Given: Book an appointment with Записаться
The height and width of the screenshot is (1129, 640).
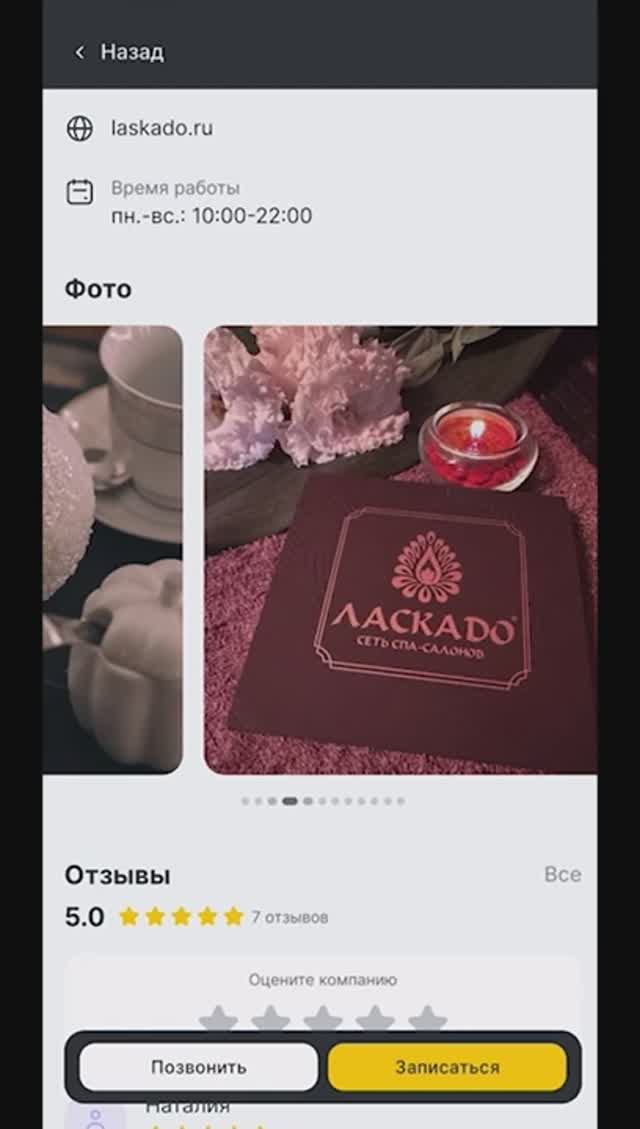Looking at the screenshot, I should (447, 1067).
